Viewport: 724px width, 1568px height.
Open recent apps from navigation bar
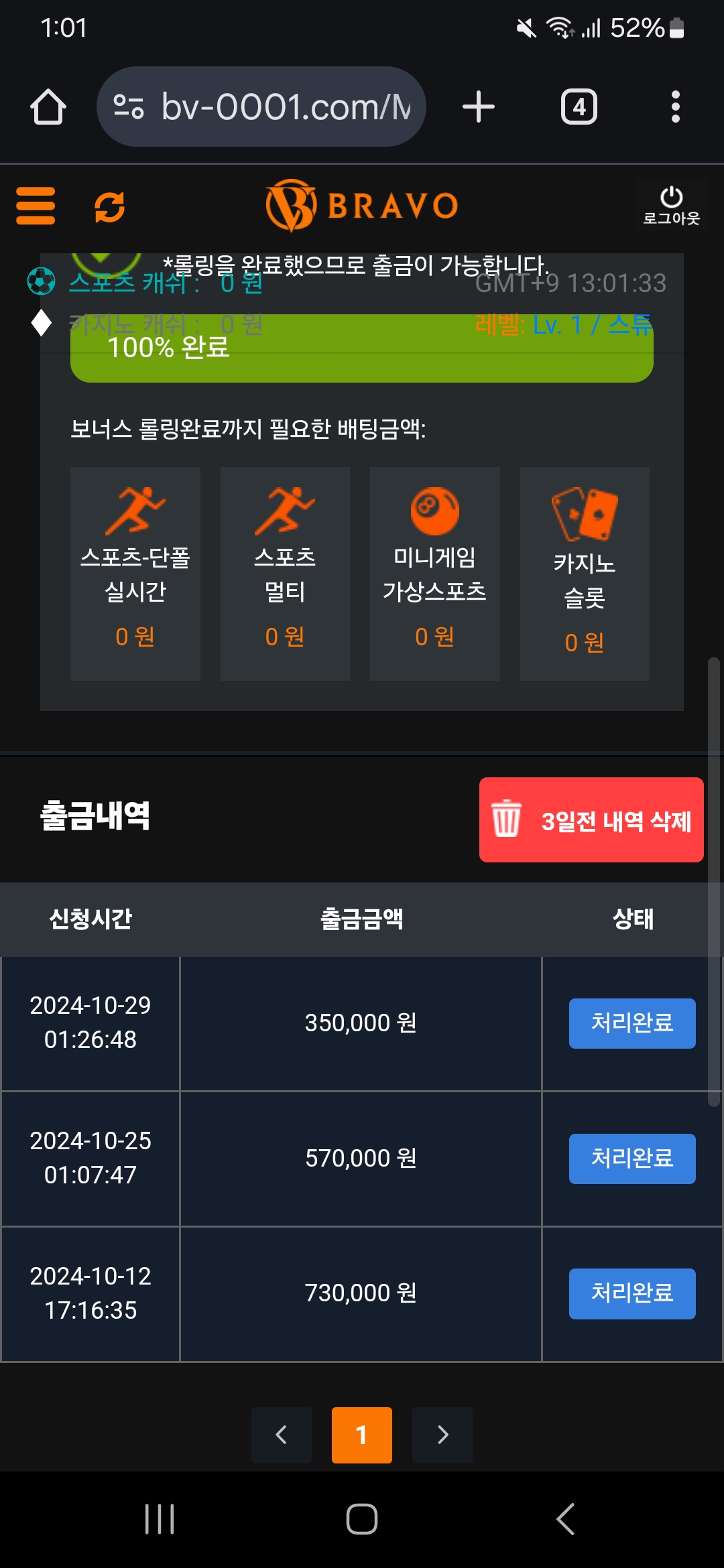pyautogui.click(x=160, y=1518)
